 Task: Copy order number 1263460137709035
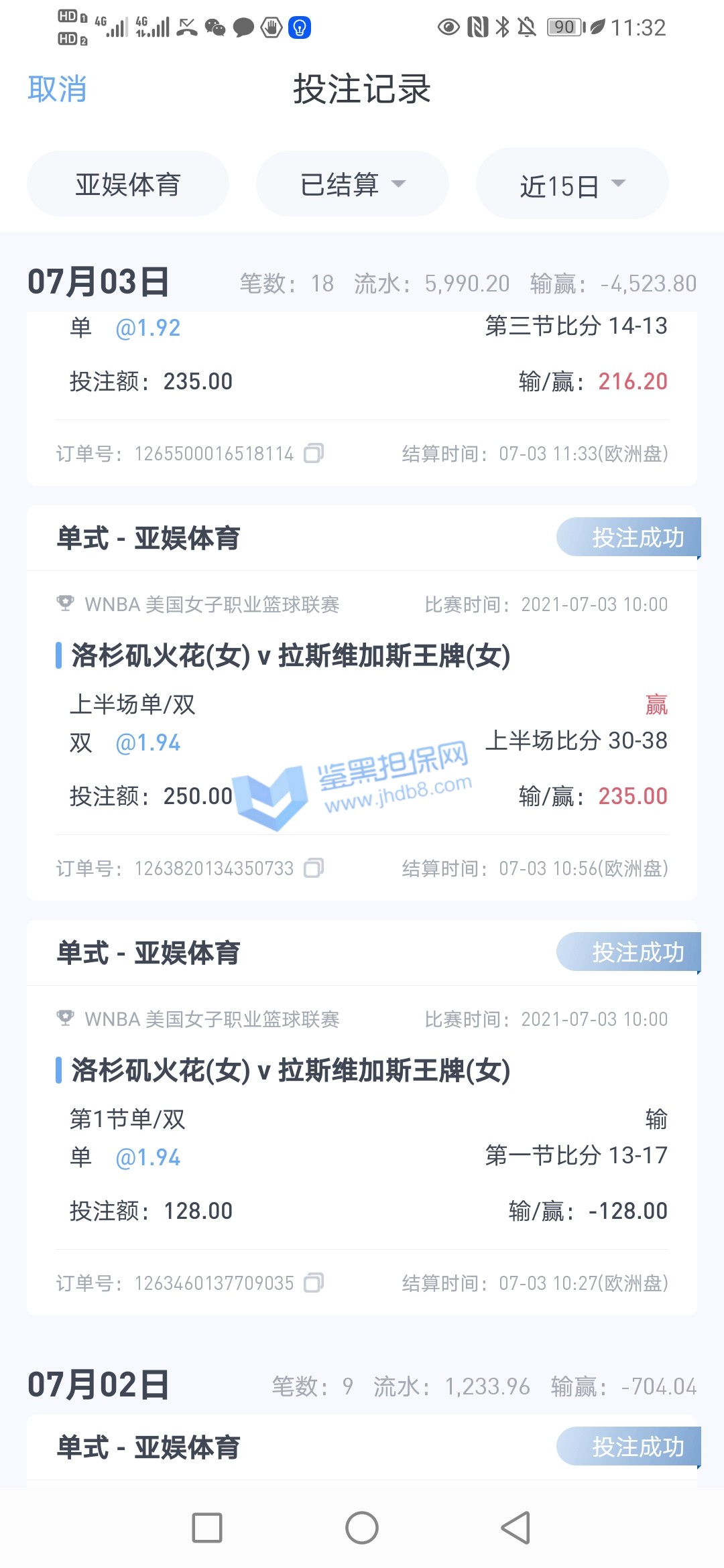(313, 1283)
